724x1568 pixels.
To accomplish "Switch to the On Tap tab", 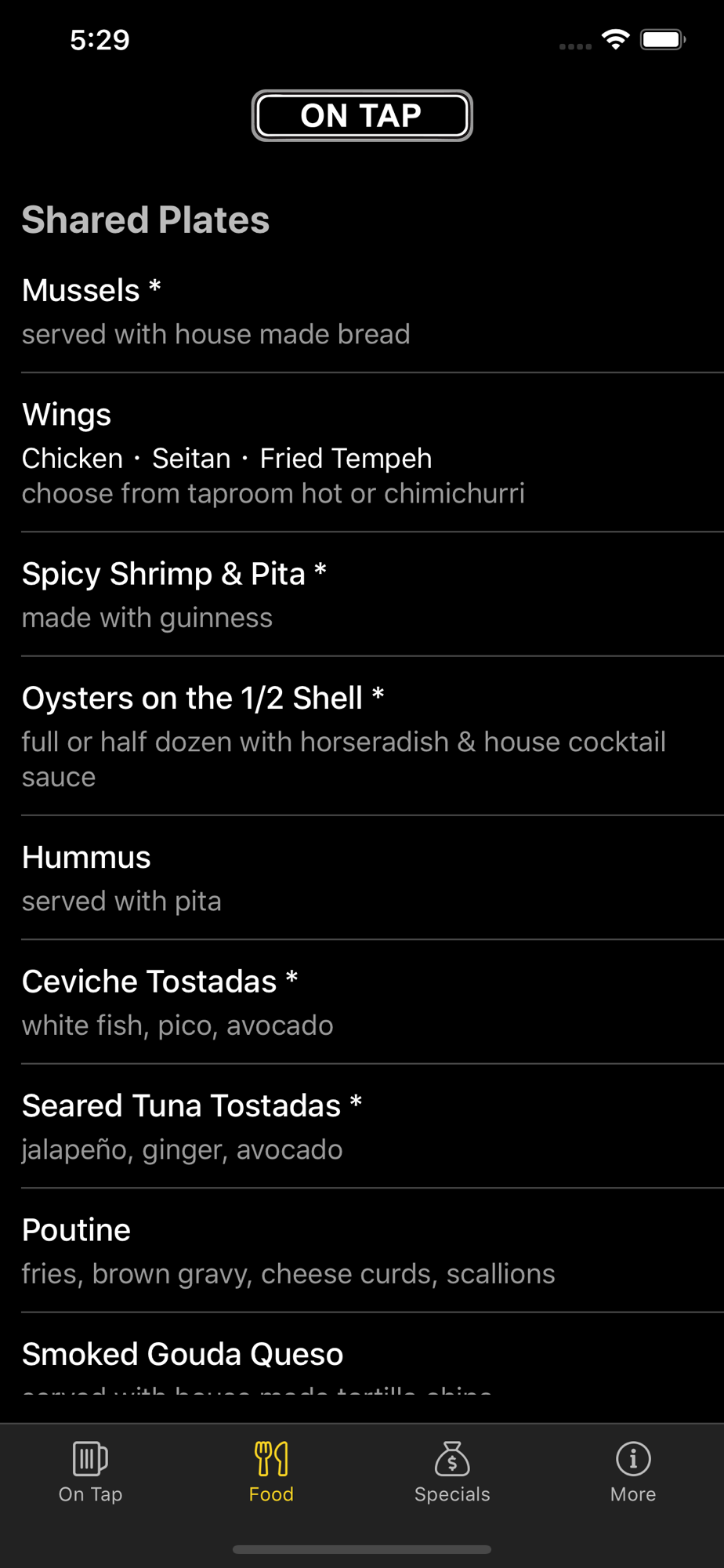I will tap(90, 1472).
